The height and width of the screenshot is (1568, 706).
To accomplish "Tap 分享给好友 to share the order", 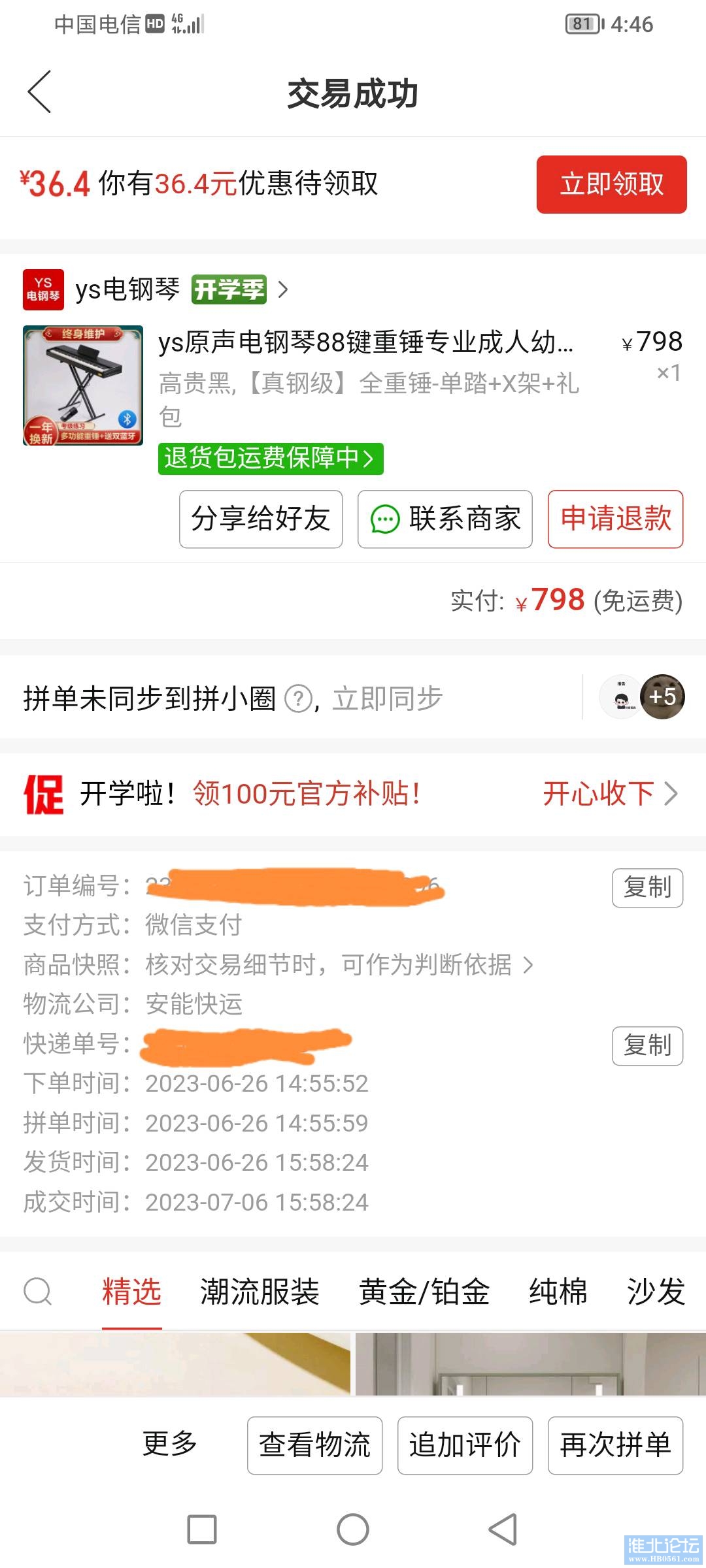I will [x=261, y=519].
